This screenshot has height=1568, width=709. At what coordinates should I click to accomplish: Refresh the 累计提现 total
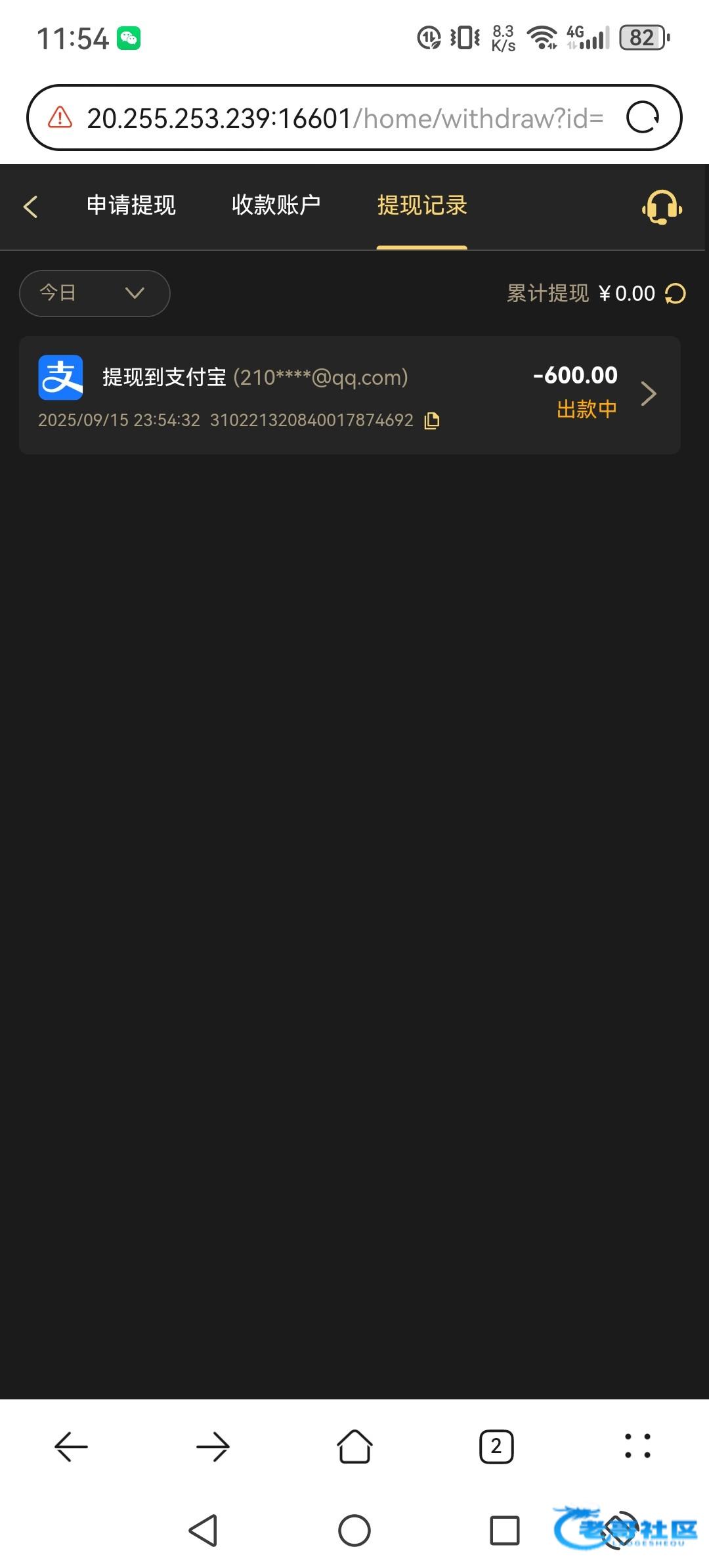click(x=676, y=294)
